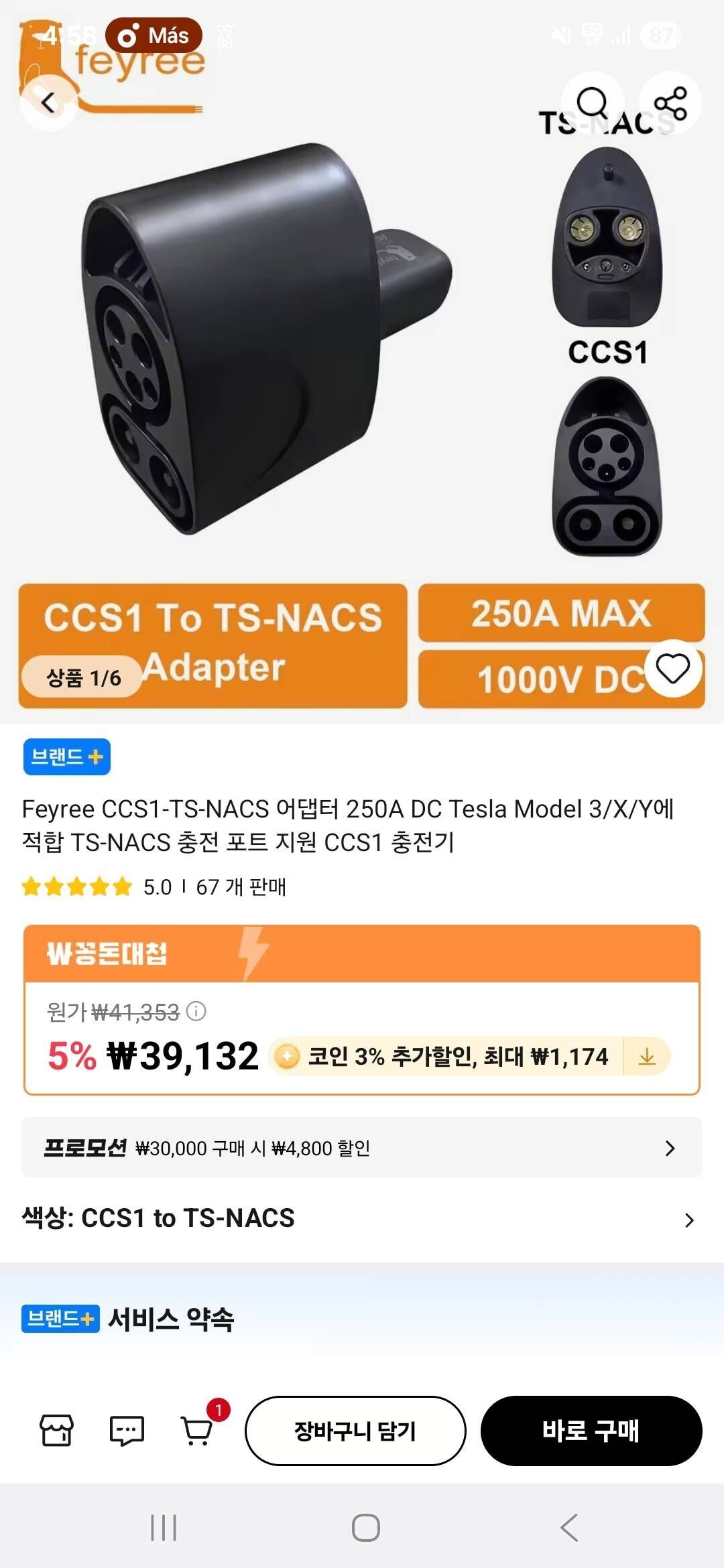Go to the system home screen

365,1528
